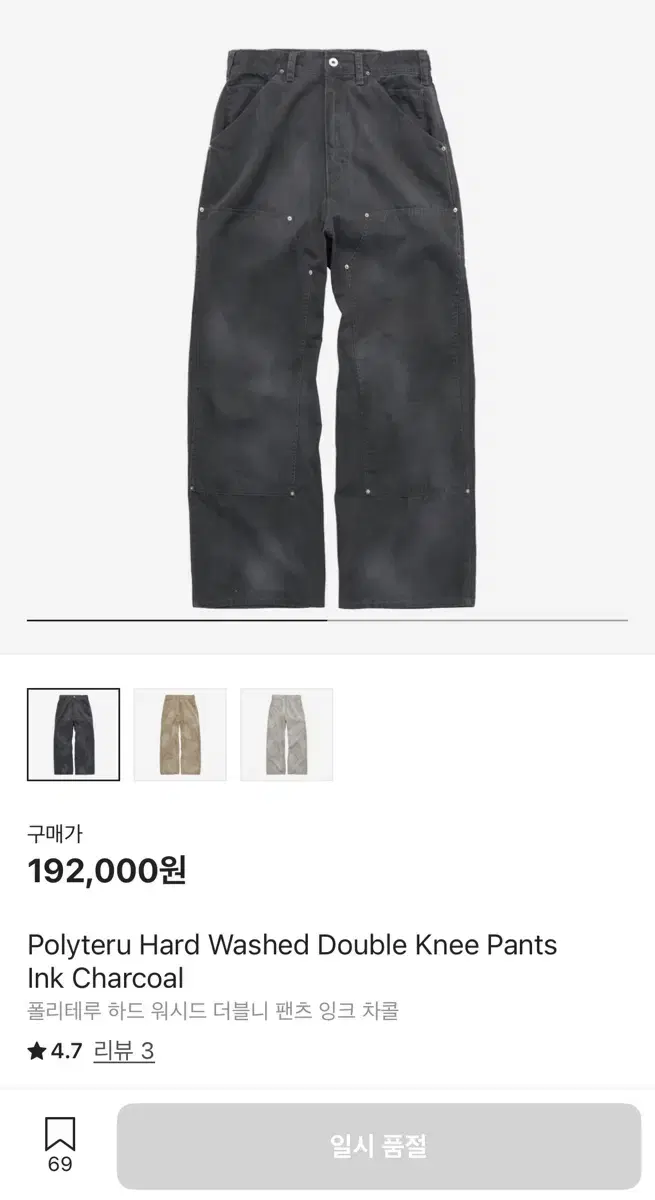Select the charcoal pants color thumbnail
This screenshot has height=1200, width=655.
73,735
